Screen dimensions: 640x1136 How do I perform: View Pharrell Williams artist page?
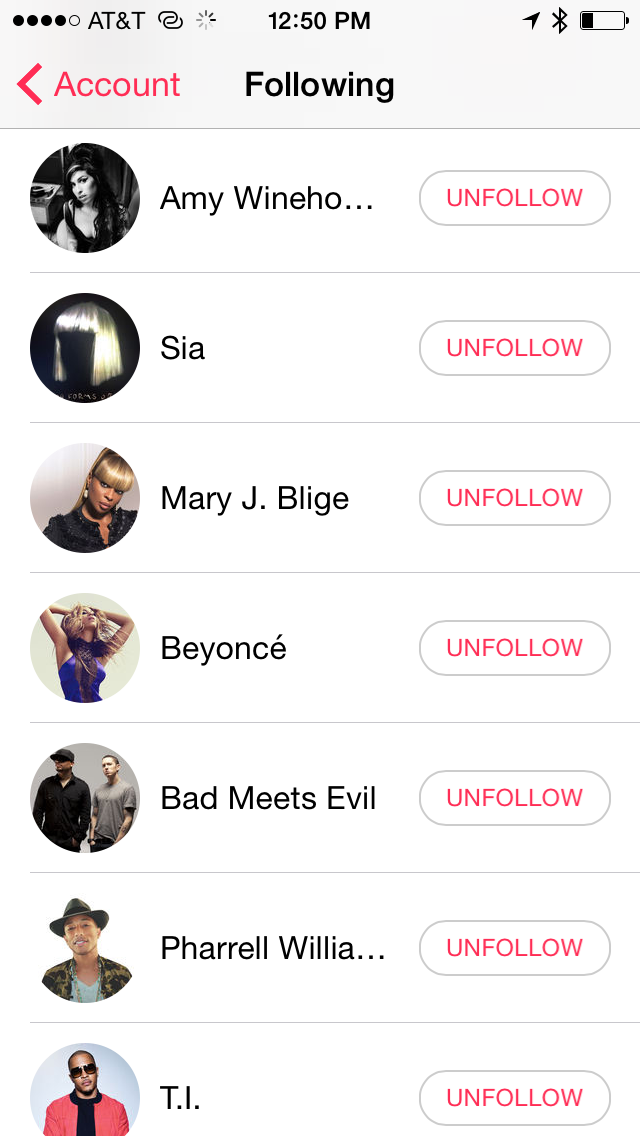tap(272, 948)
